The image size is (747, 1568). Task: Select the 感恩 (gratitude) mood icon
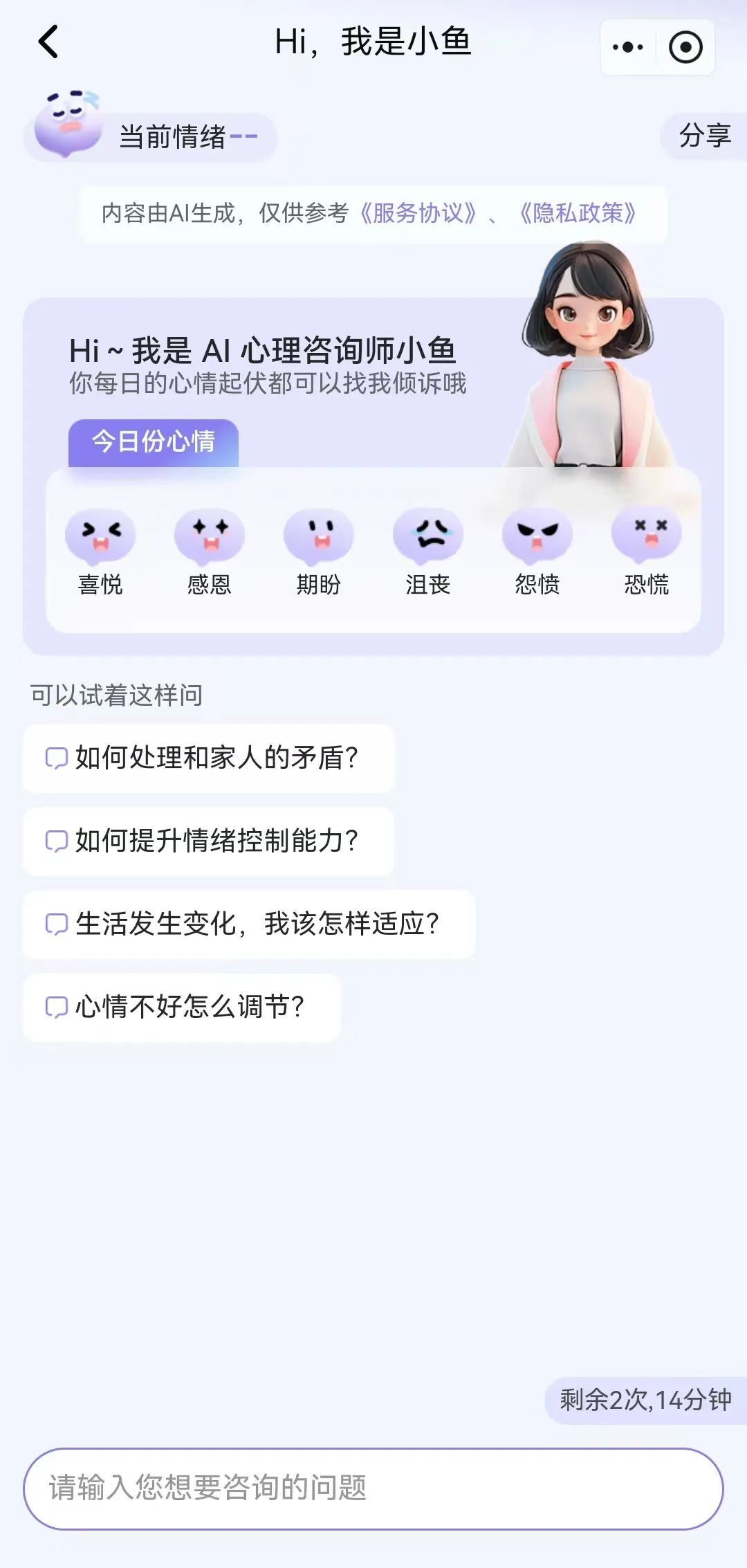(210, 547)
